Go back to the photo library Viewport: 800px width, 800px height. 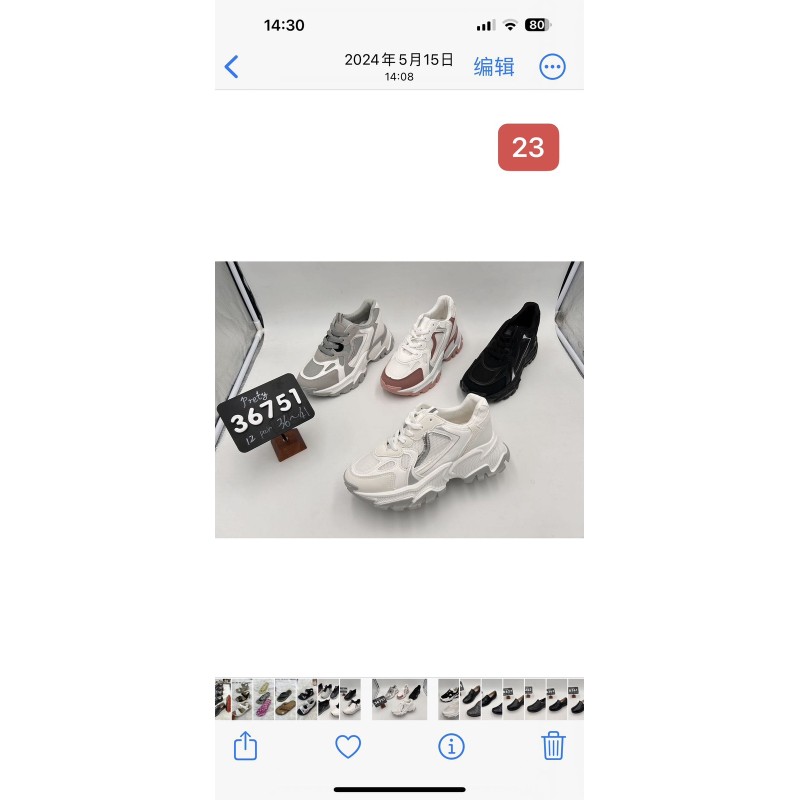232,67
